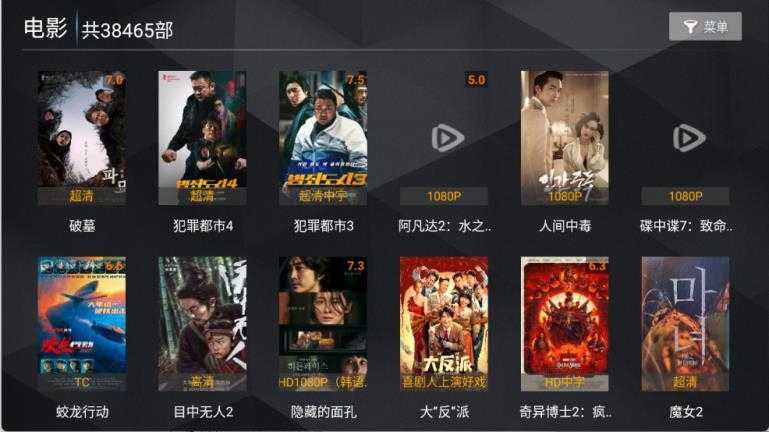
Task: Open the movie 蛟龙行动
Action: (82, 323)
